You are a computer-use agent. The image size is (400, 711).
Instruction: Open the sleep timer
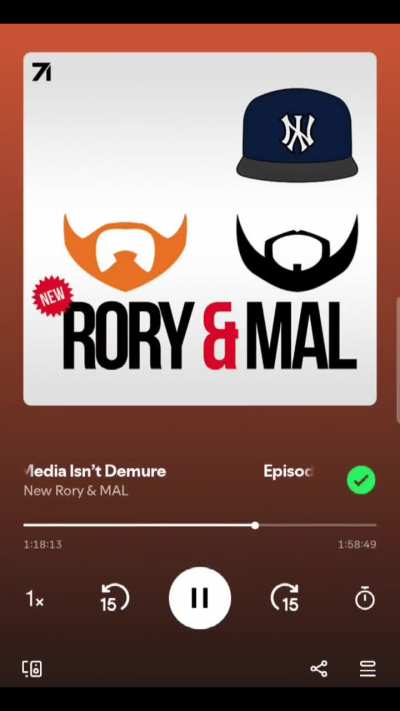[365, 598]
